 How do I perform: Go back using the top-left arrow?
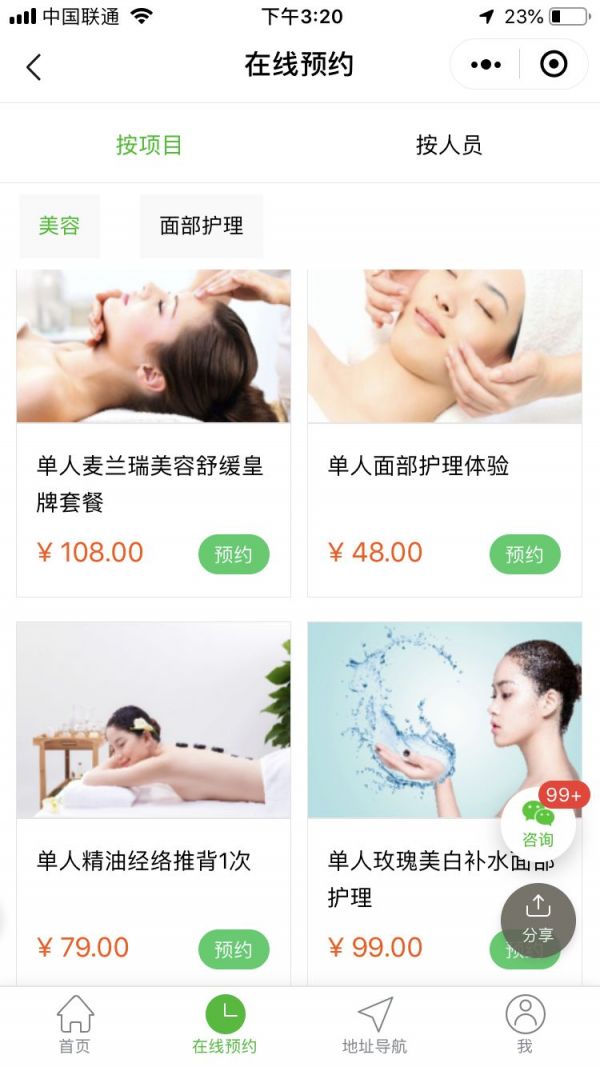tap(34, 67)
